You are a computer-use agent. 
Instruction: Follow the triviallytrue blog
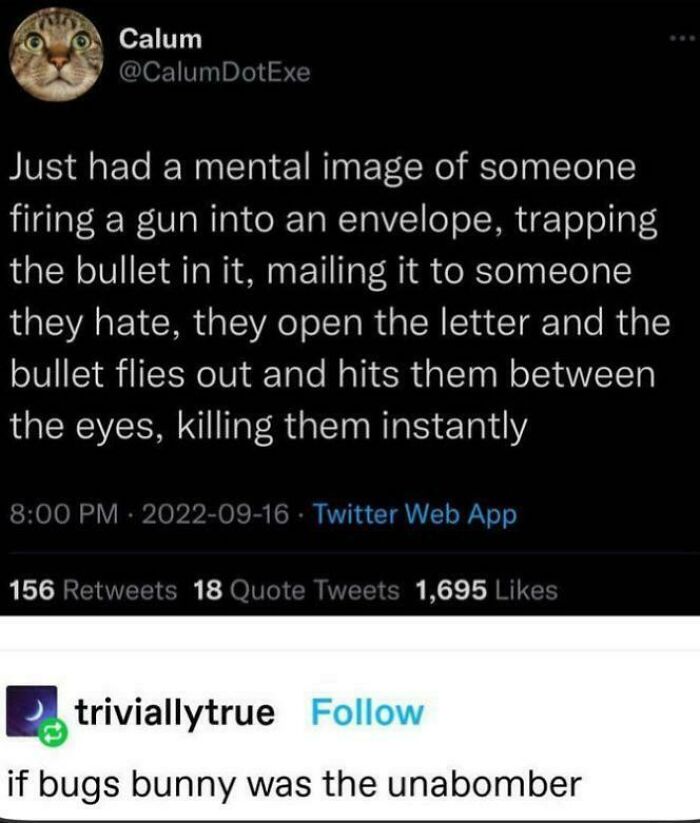(x=367, y=712)
